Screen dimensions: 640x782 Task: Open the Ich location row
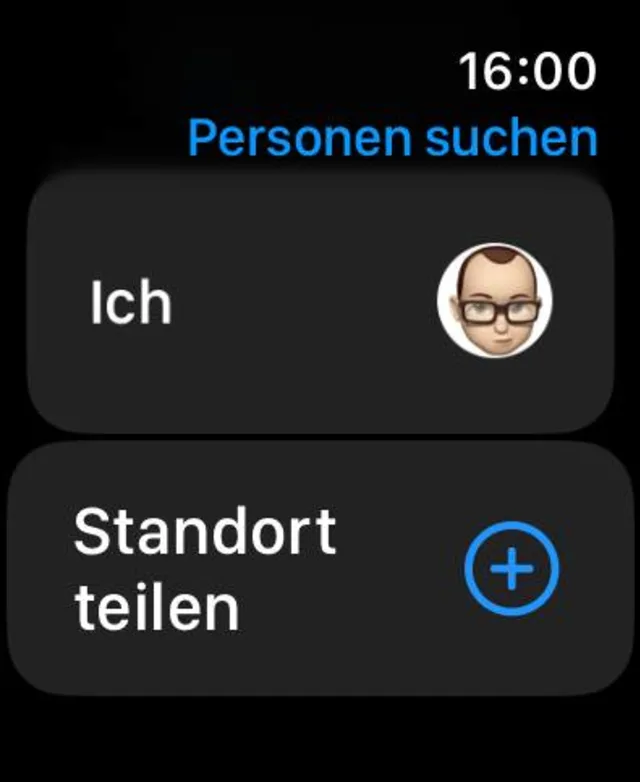318,302
